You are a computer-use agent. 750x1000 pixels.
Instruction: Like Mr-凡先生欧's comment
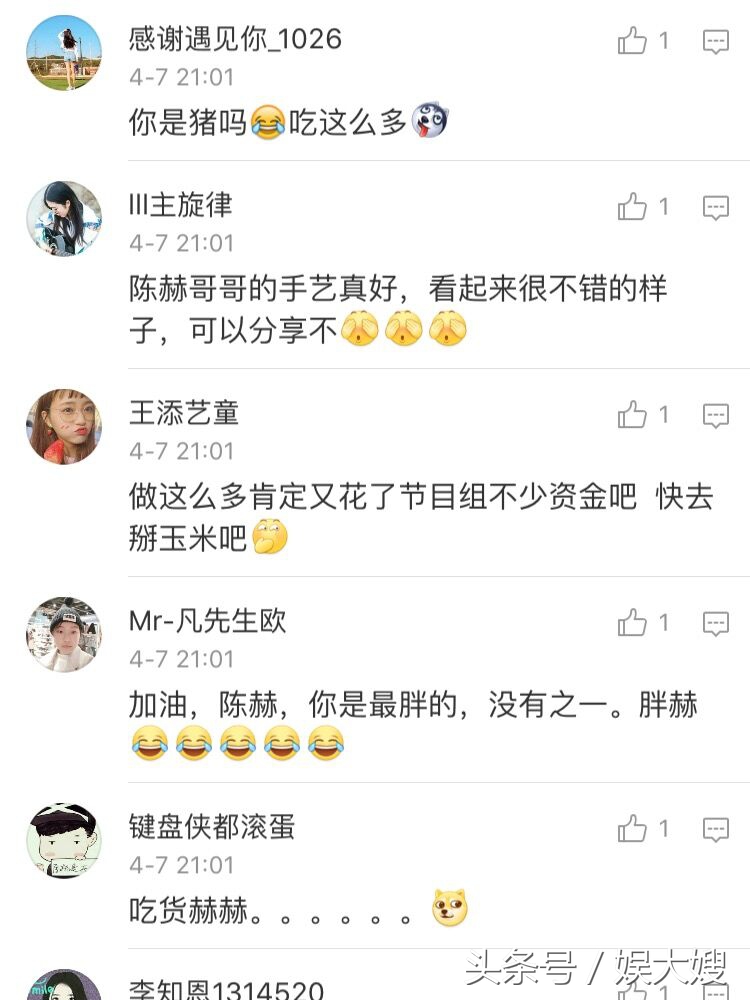click(x=633, y=621)
